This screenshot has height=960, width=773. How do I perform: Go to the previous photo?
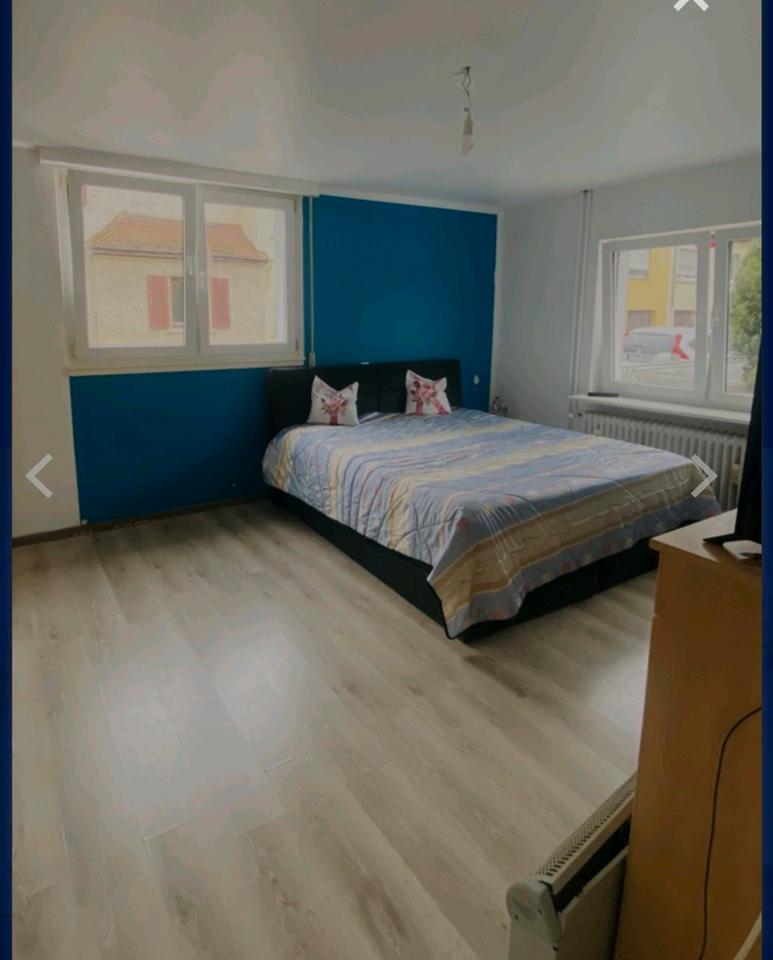[39, 476]
